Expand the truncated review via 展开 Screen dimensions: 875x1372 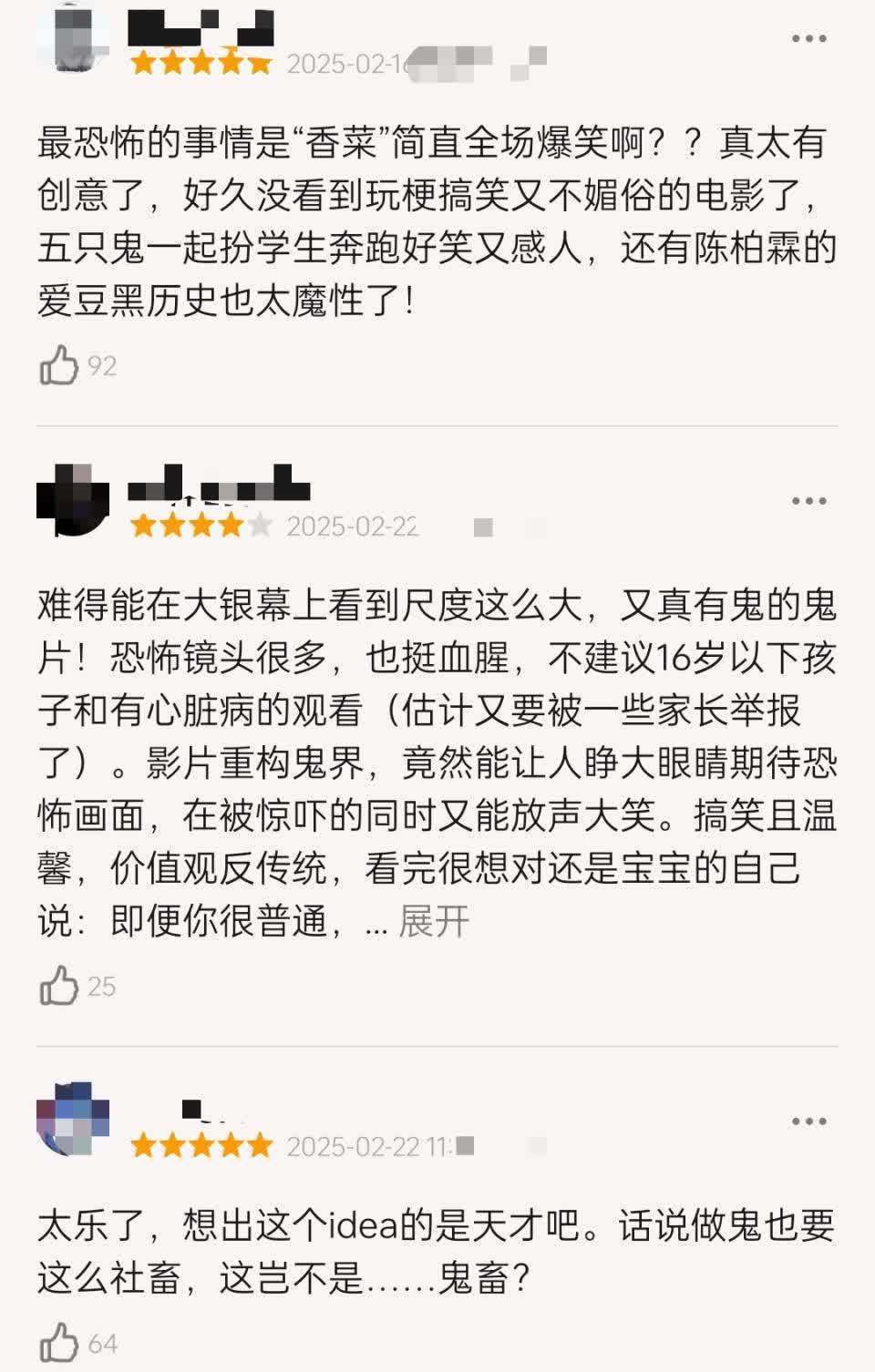434,922
